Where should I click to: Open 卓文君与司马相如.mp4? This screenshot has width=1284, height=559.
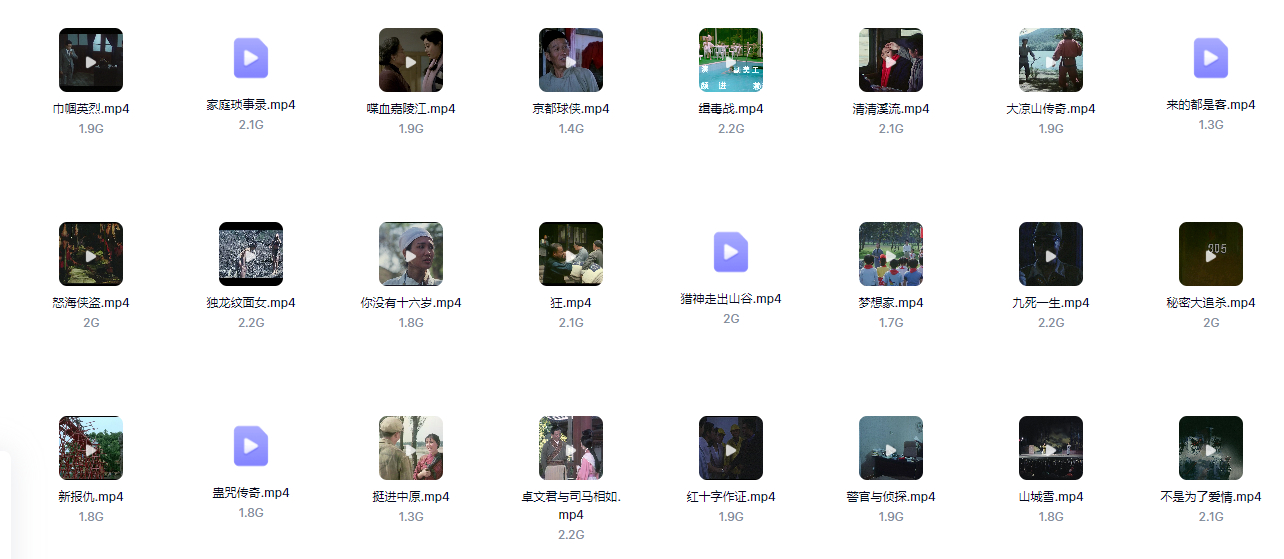[571, 448]
